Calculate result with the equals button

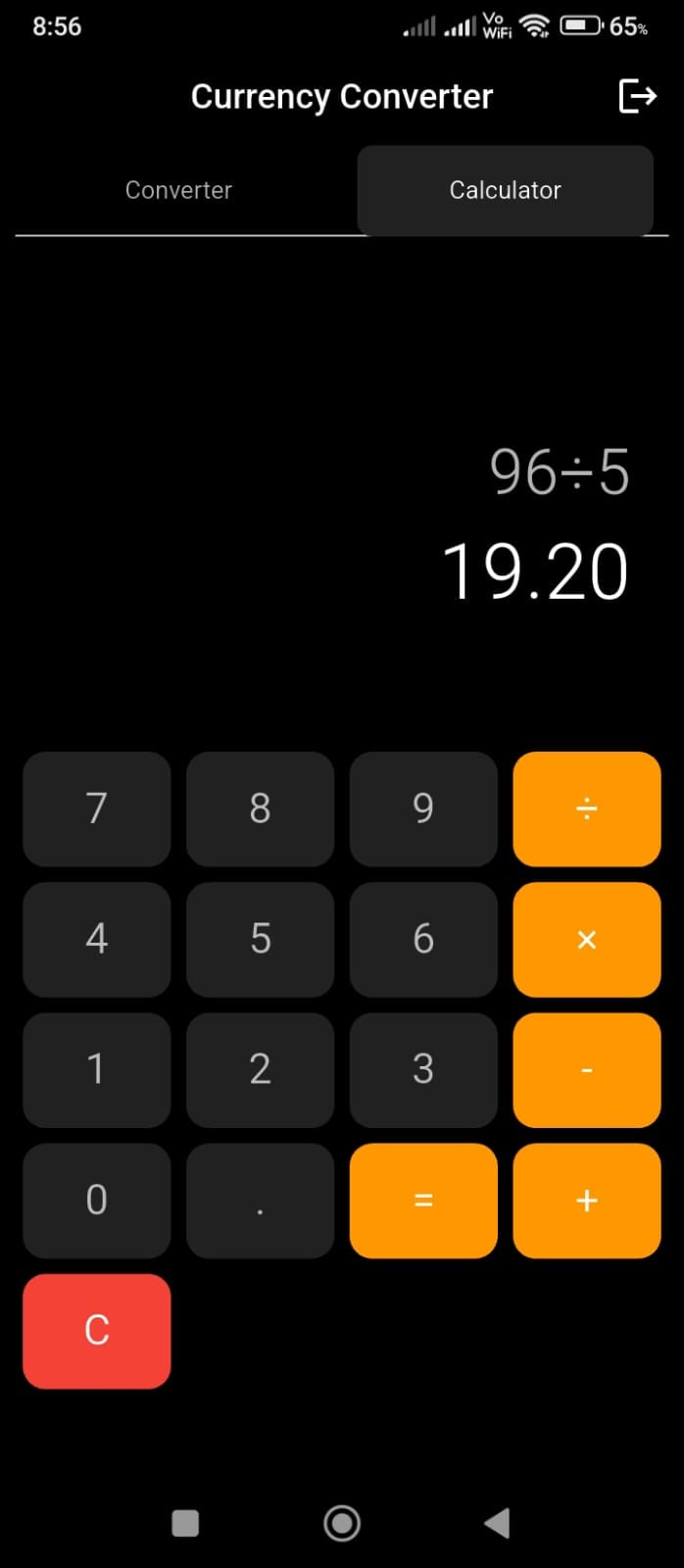pyautogui.click(x=423, y=1200)
